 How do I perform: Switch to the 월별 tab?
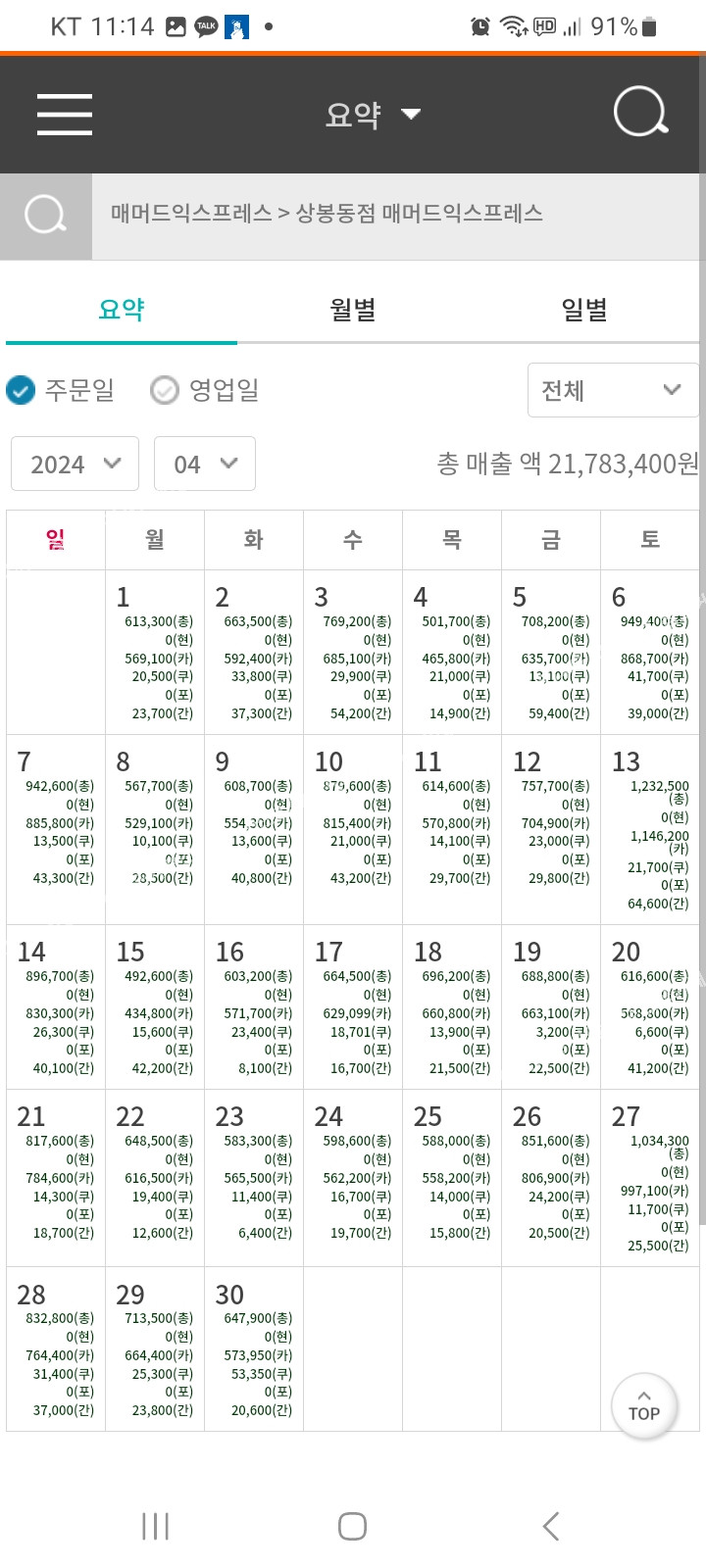tap(353, 310)
